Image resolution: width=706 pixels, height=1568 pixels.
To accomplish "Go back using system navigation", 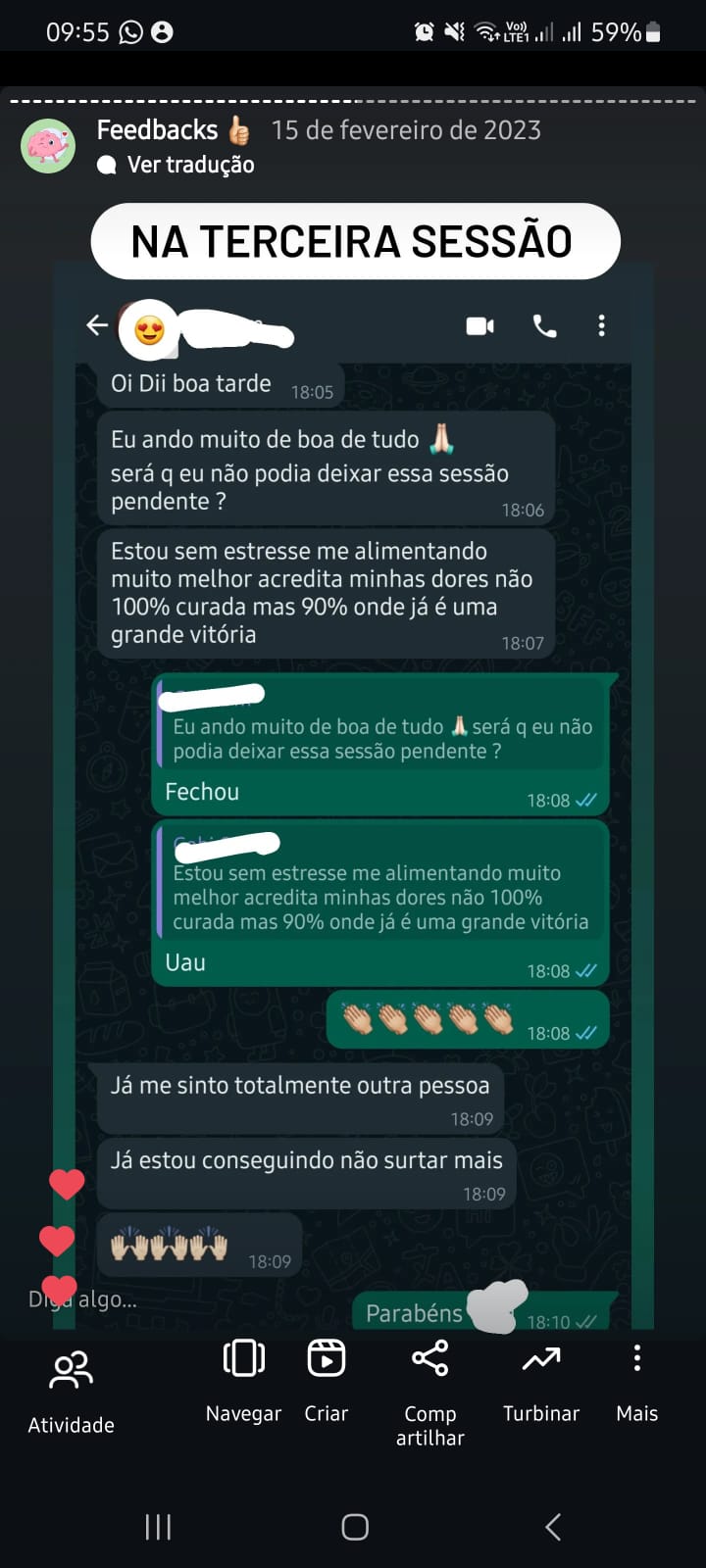I will click(552, 1526).
